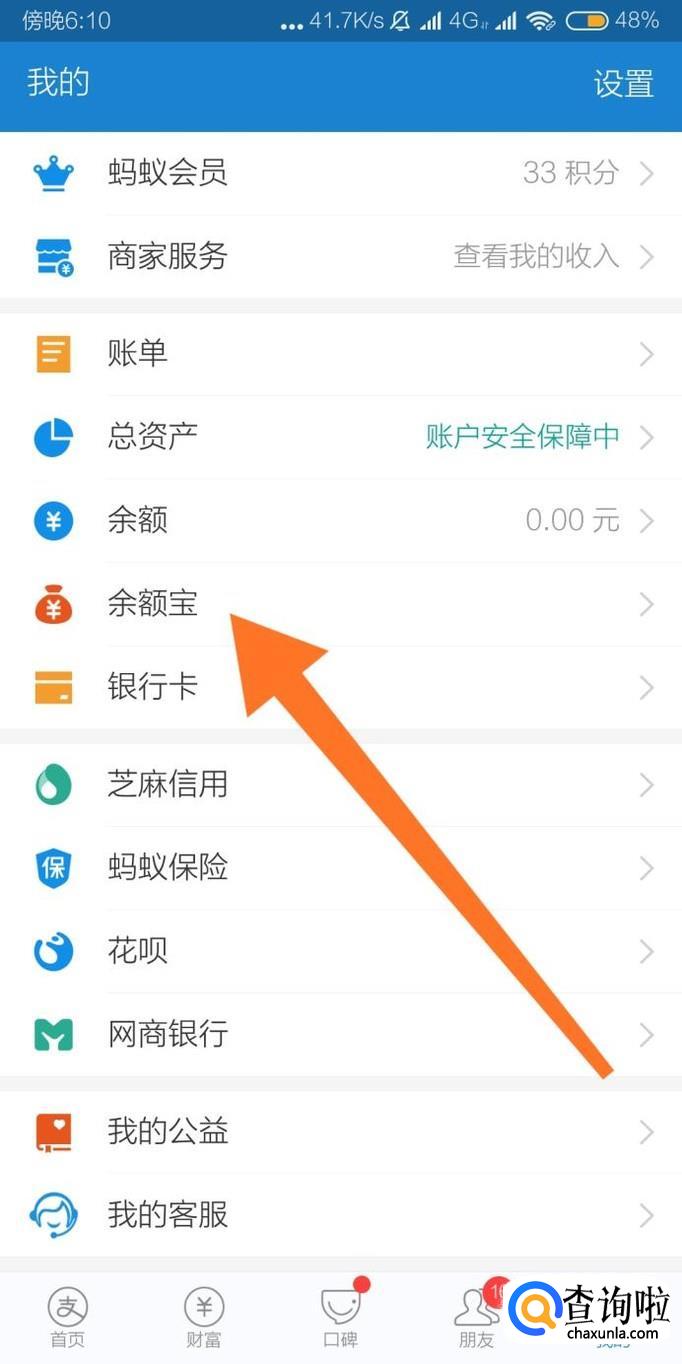
Task: Open the 账单 row
Action: pyautogui.click(x=341, y=354)
